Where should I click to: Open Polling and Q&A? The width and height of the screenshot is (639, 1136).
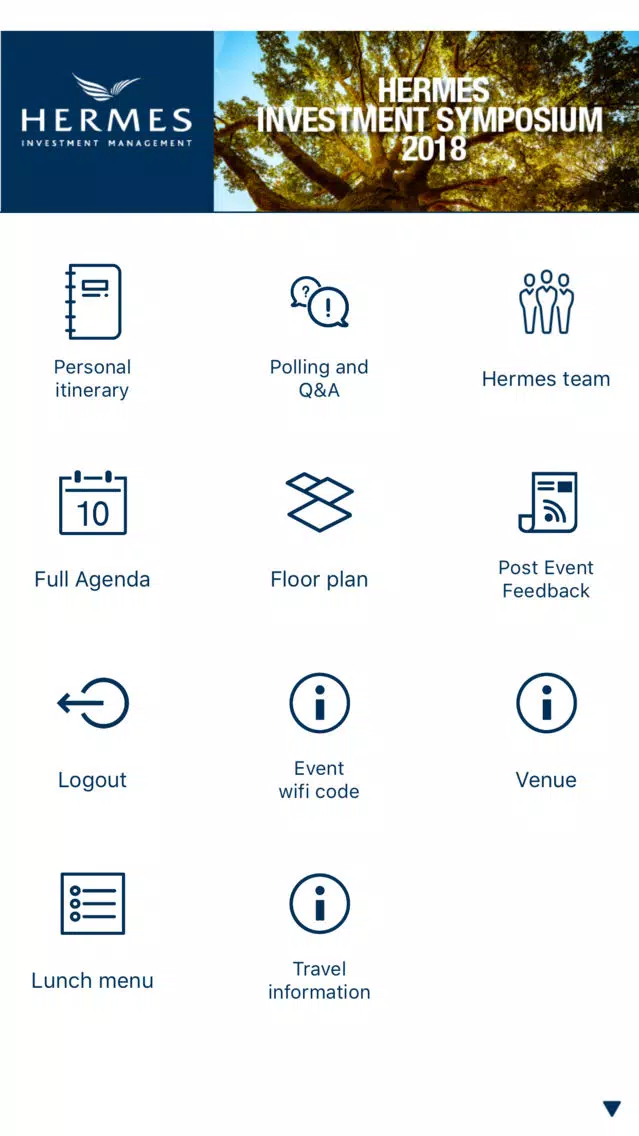tap(319, 331)
